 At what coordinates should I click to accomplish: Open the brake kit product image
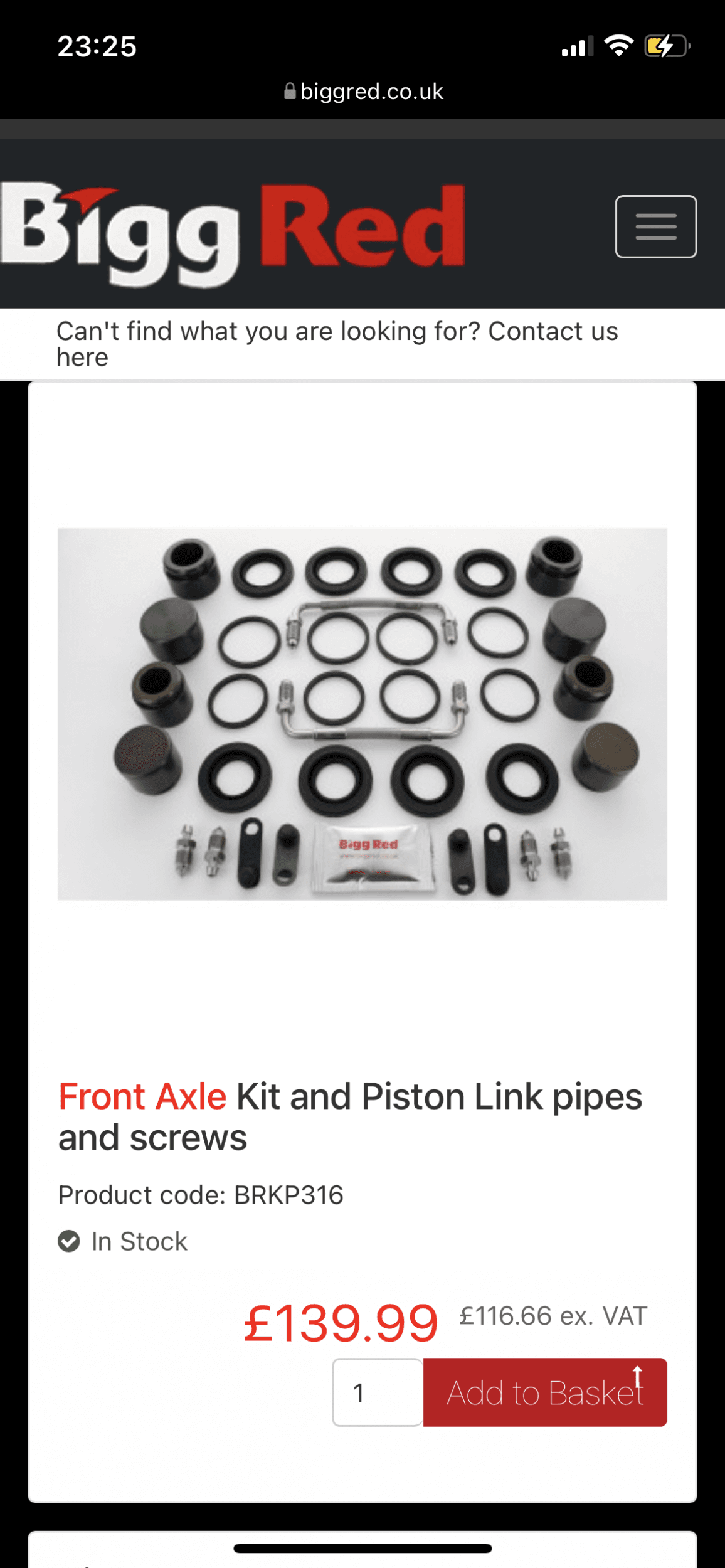coord(362,714)
